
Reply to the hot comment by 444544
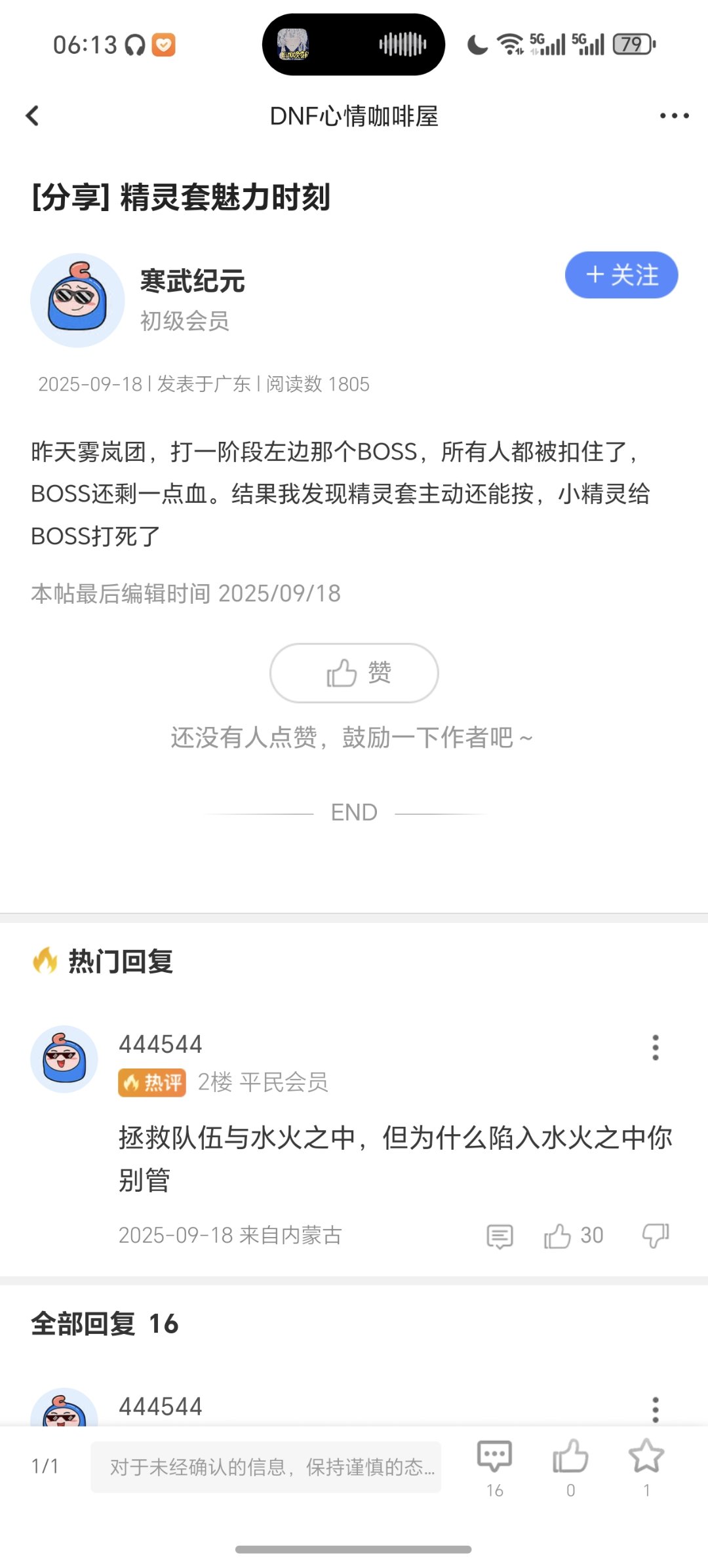click(x=500, y=1236)
